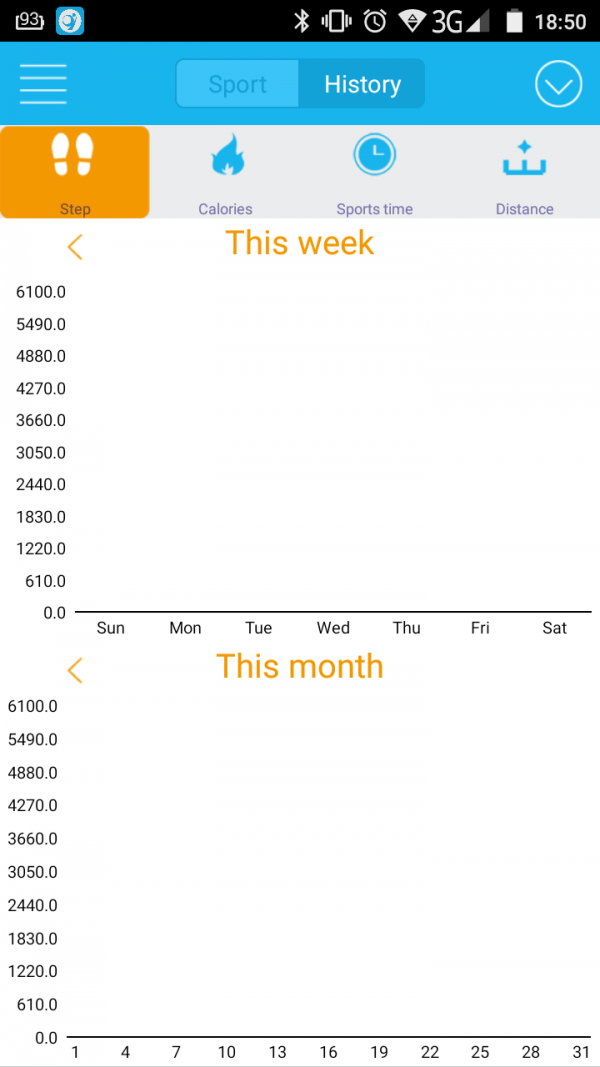Show the Calories history
The image size is (600, 1067).
(x=225, y=172)
